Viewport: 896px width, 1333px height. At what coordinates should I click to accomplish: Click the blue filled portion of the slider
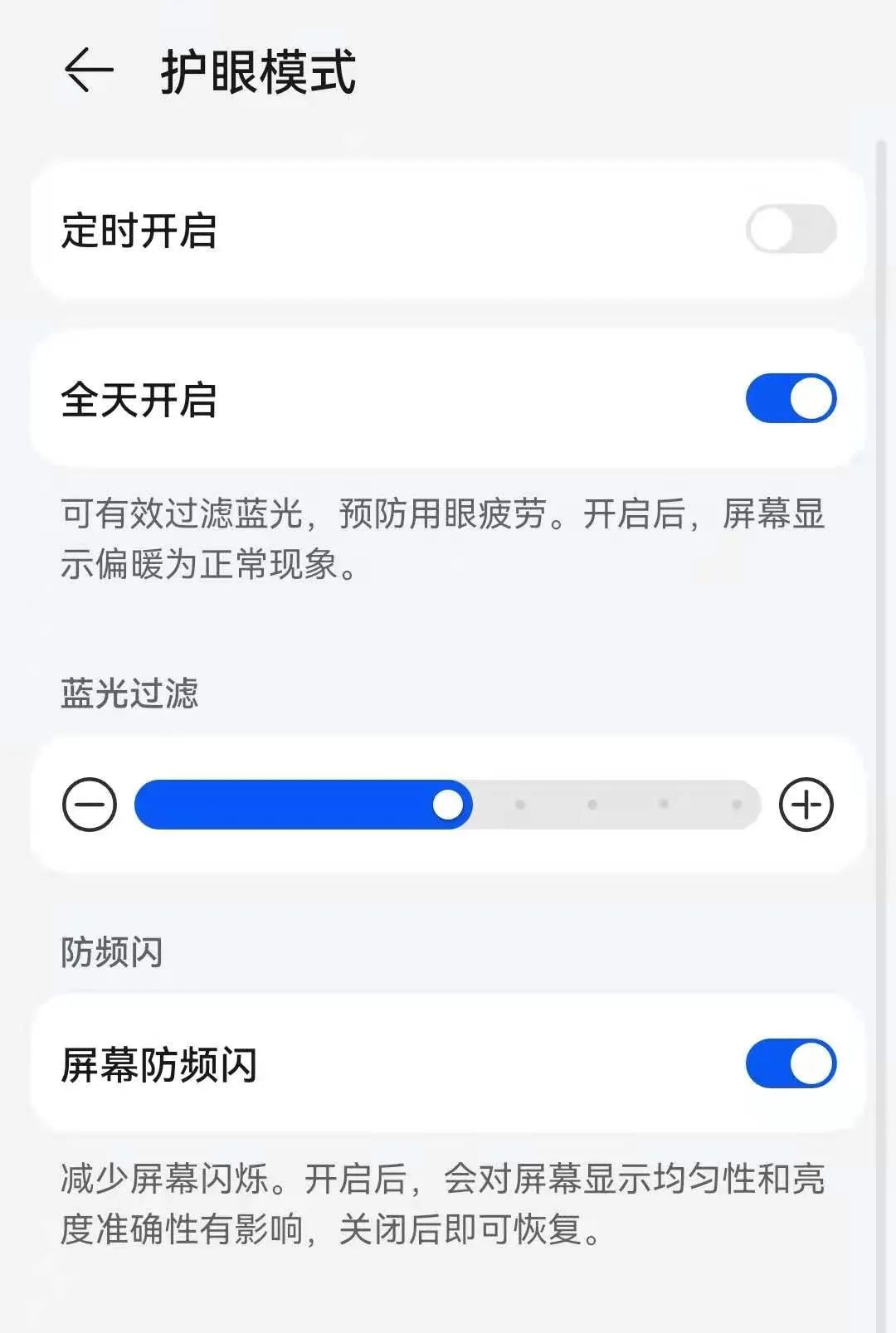coord(290,804)
